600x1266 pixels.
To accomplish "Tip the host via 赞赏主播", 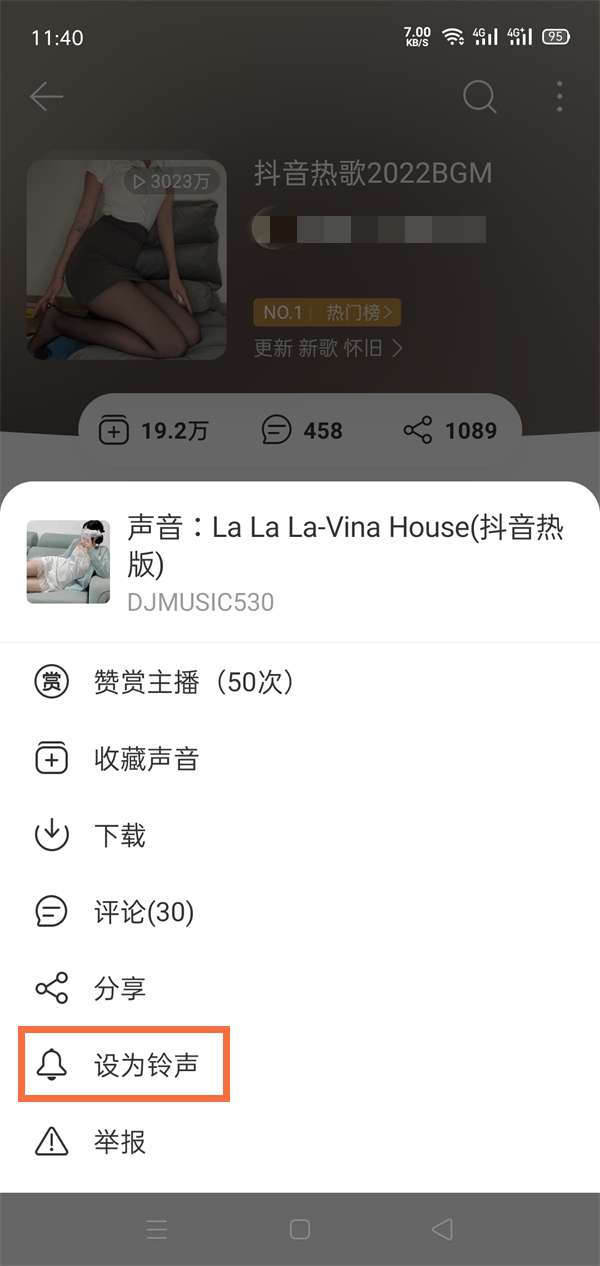I will (193, 683).
